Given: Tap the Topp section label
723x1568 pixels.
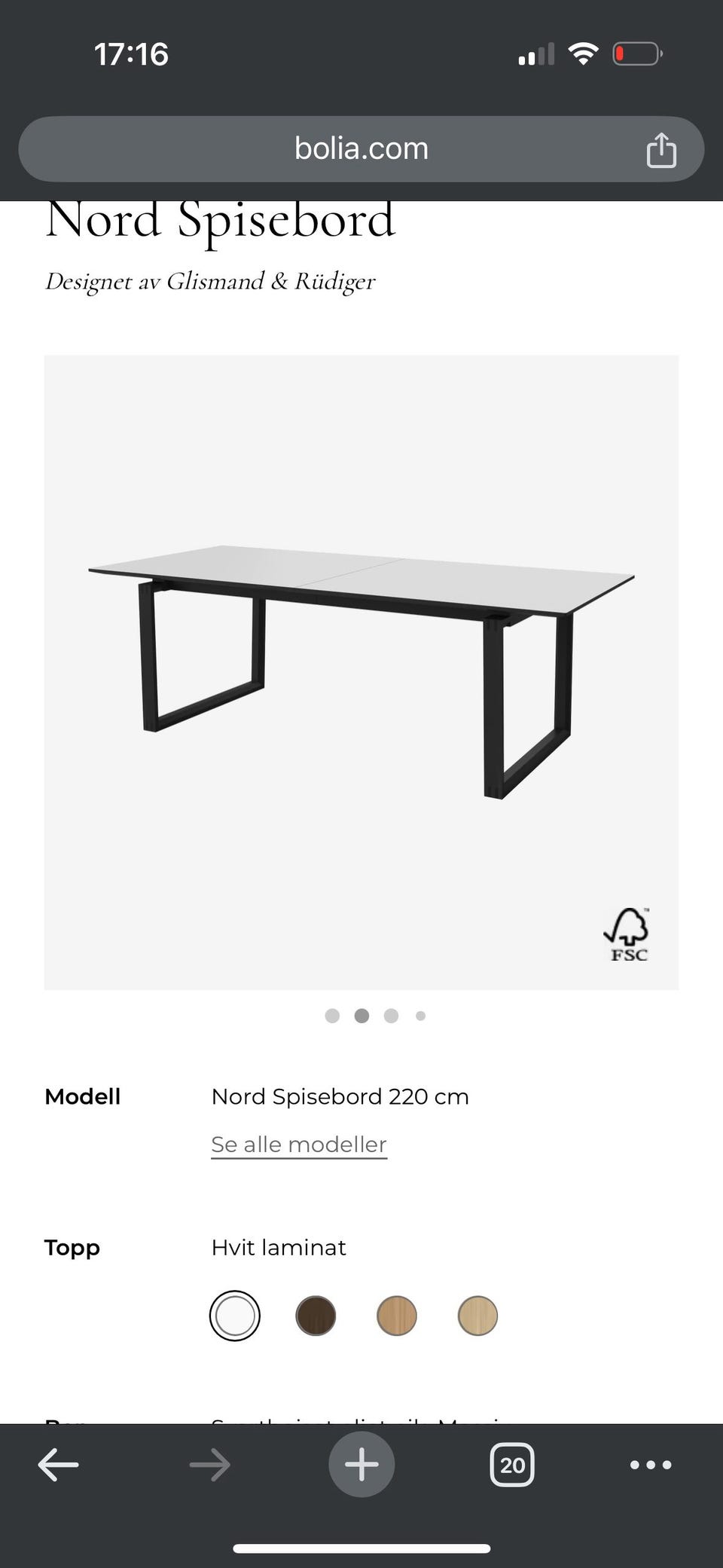Looking at the screenshot, I should (x=72, y=1248).
